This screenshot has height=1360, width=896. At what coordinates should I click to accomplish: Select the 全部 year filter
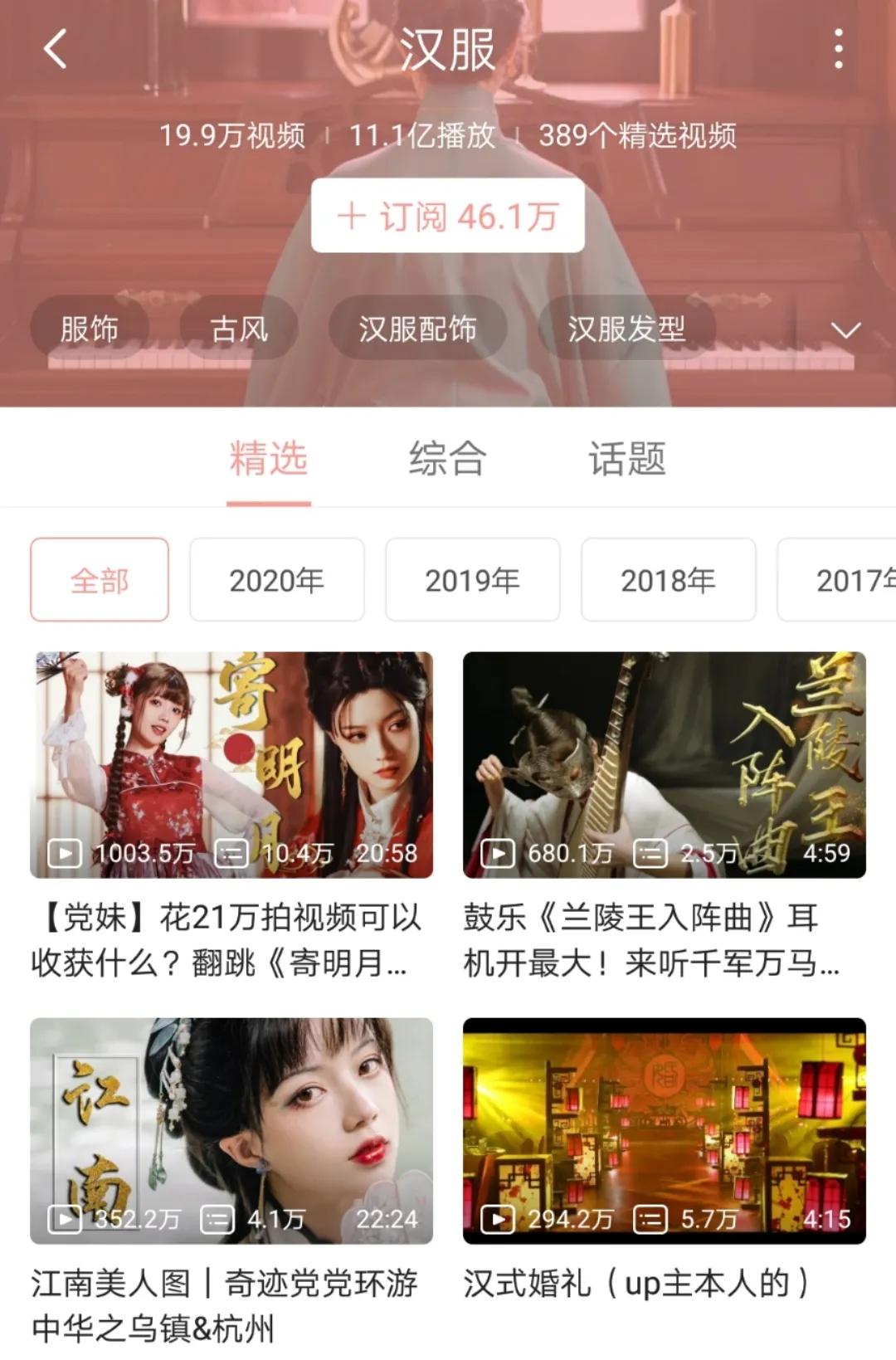click(100, 580)
